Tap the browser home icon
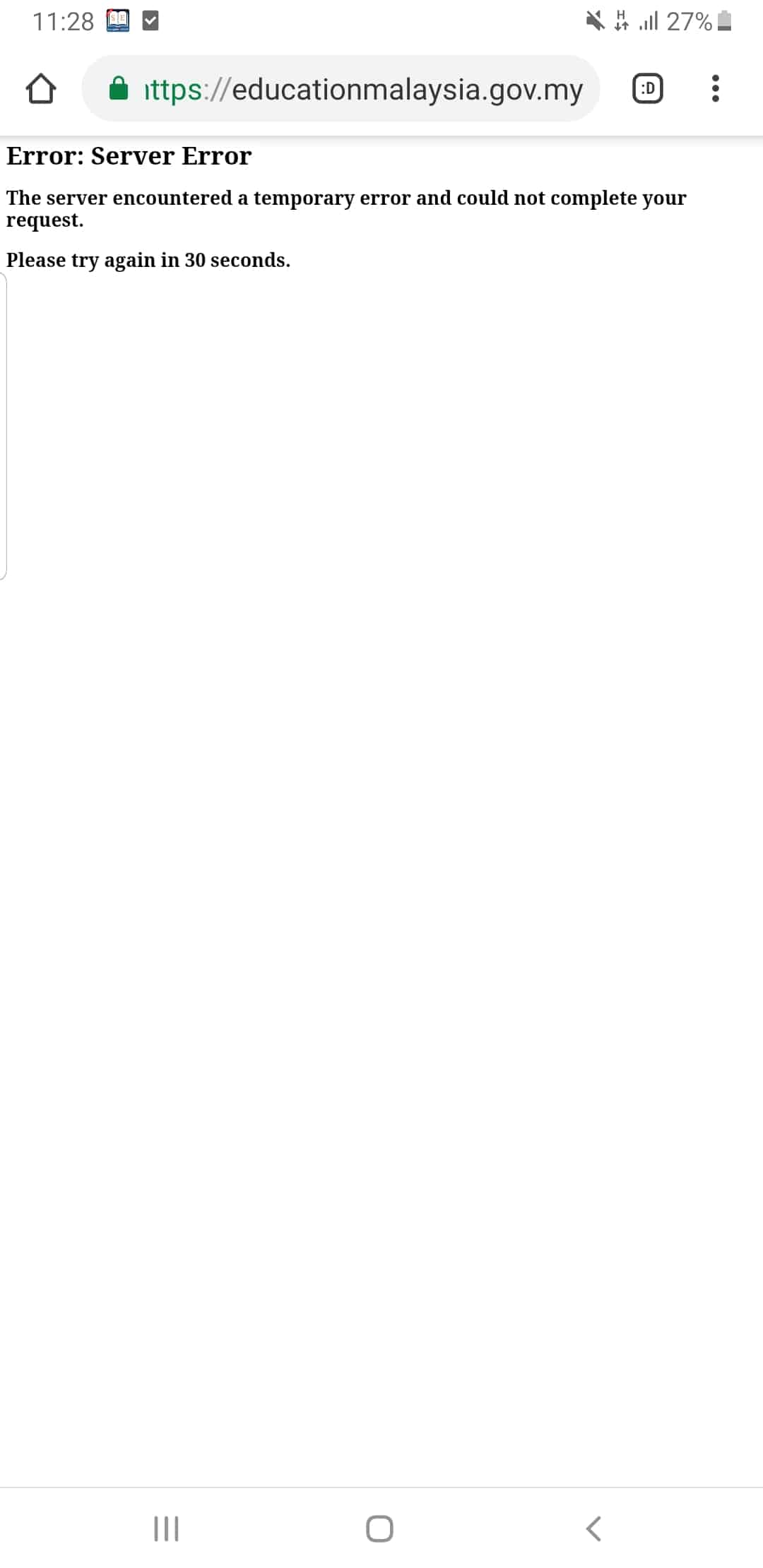 (x=40, y=89)
